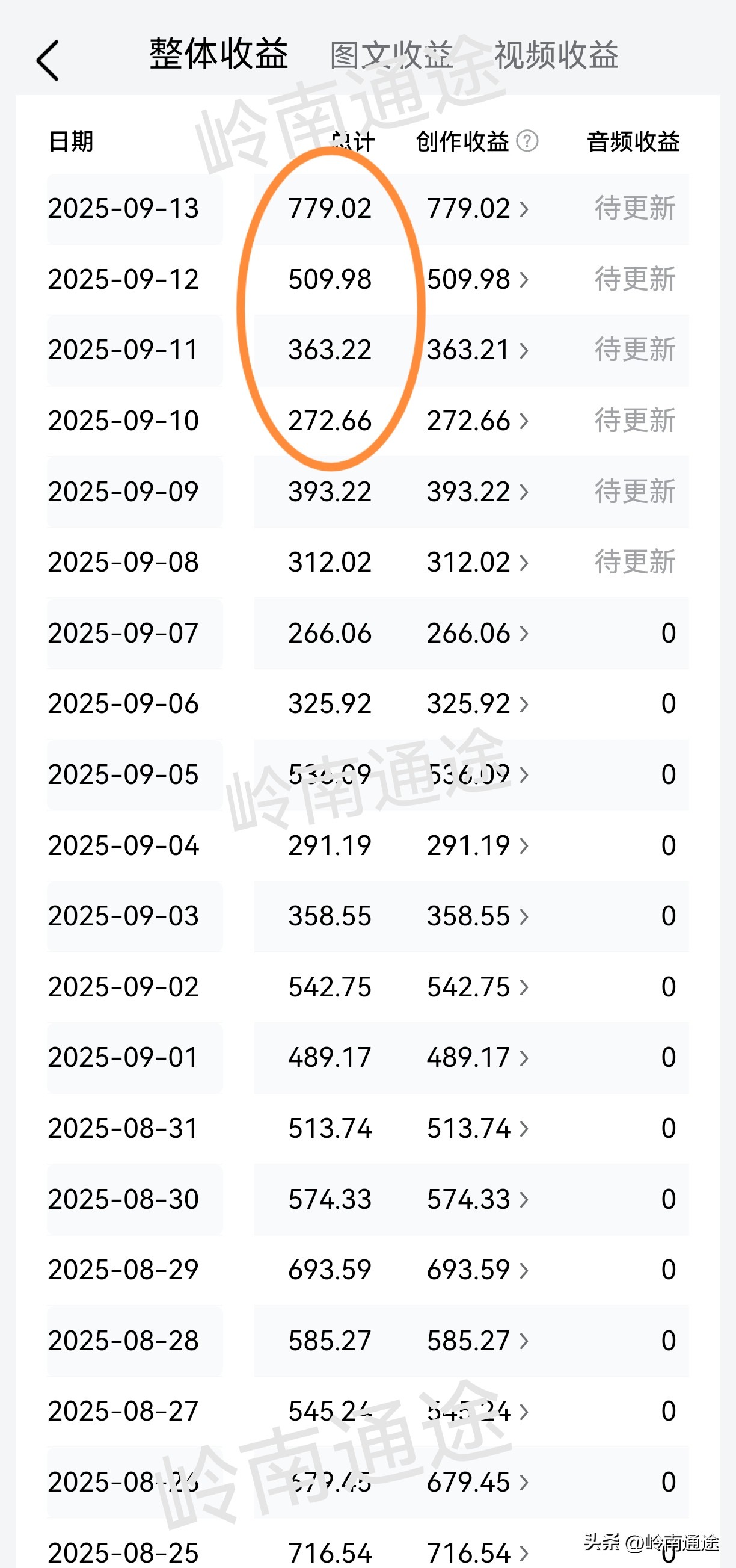Select the 整体收益 tab
The height and width of the screenshot is (1568, 736).
pyautogui.click(x=219, y=54)
